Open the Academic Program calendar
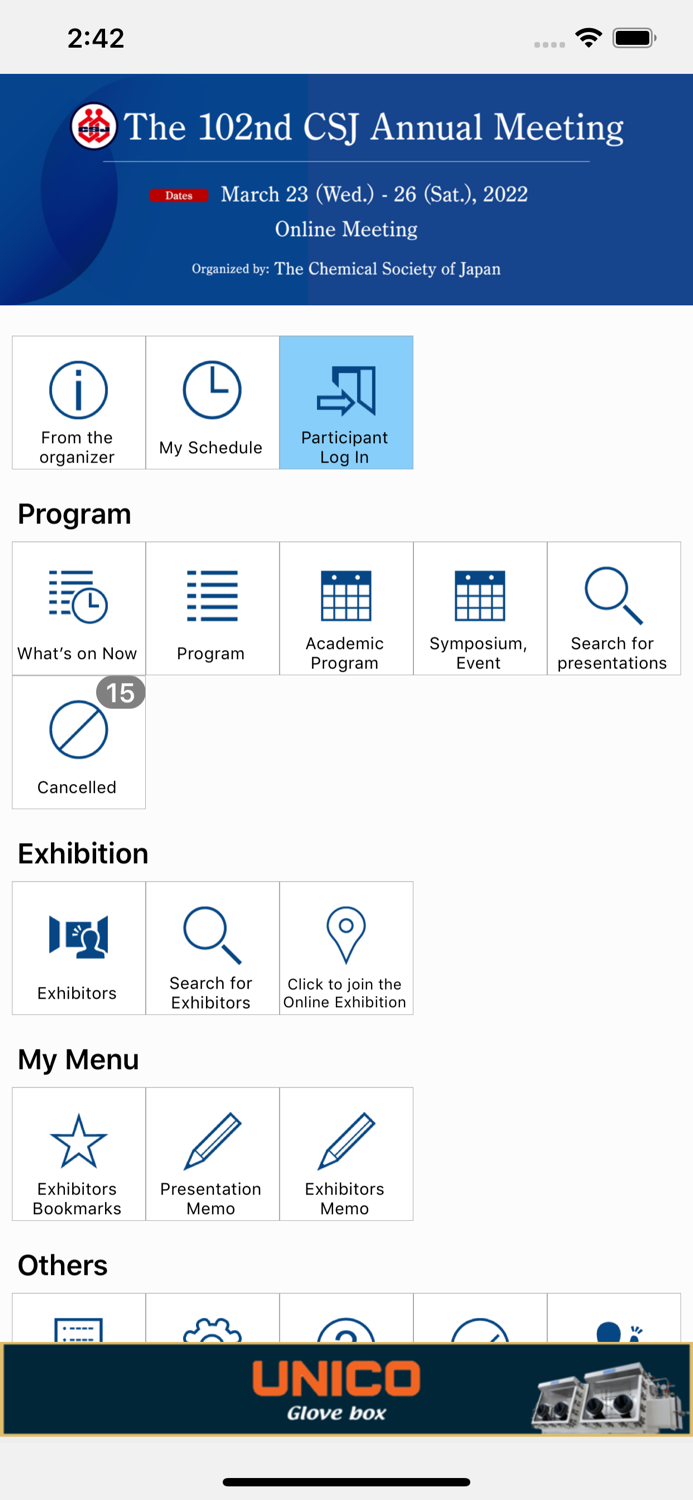This screenshot has height=1500, width=693. [346, 608]
